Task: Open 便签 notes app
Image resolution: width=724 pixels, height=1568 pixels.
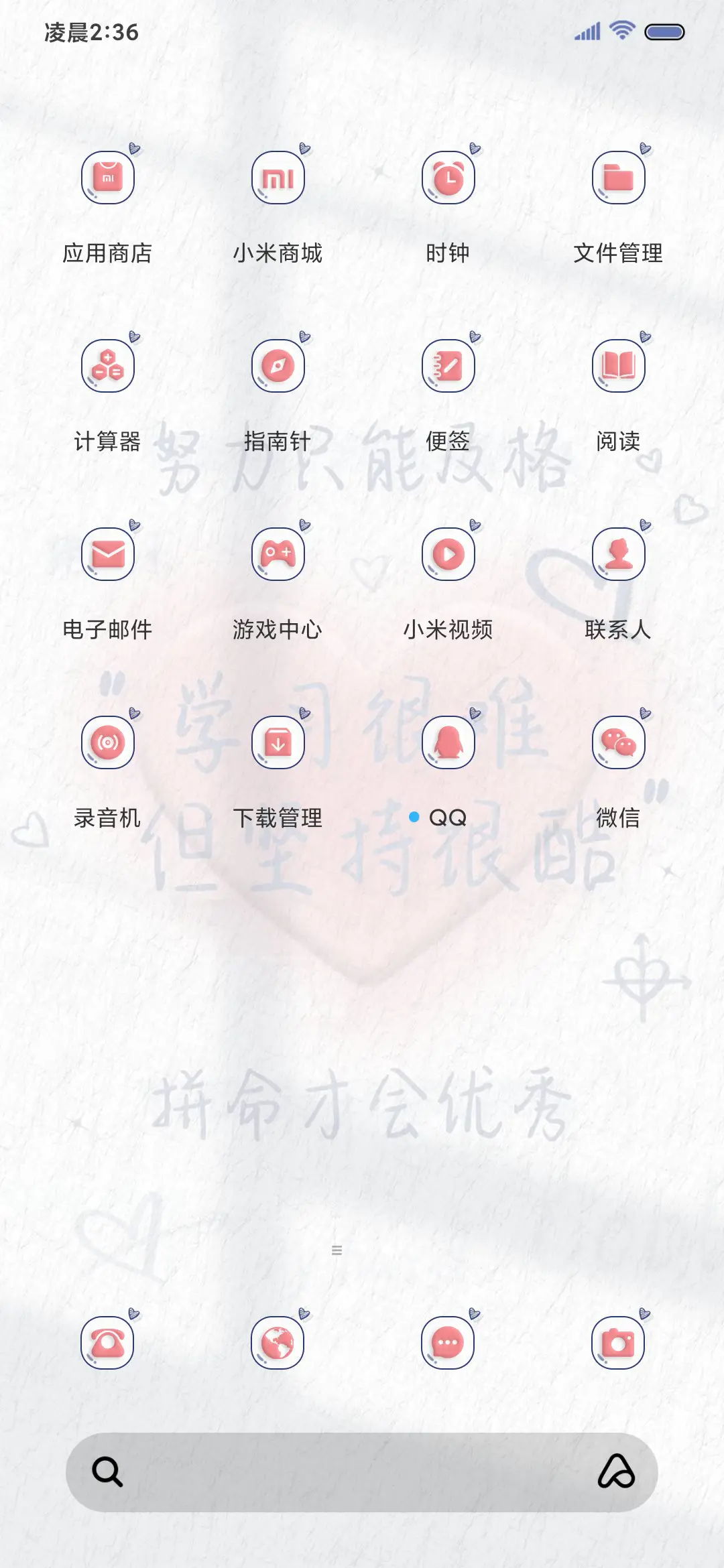Action: (448, 366)
